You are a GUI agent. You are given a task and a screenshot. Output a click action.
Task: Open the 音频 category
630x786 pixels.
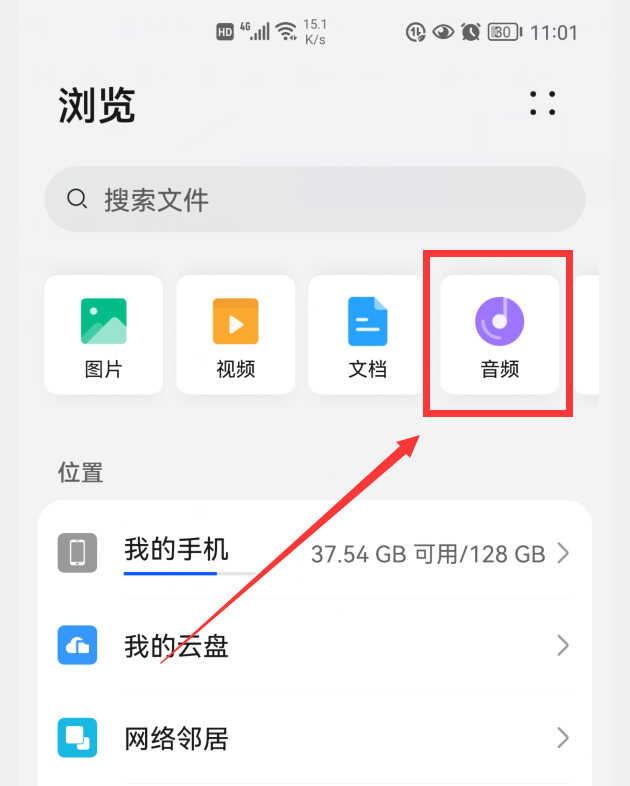tap(500, 335)
